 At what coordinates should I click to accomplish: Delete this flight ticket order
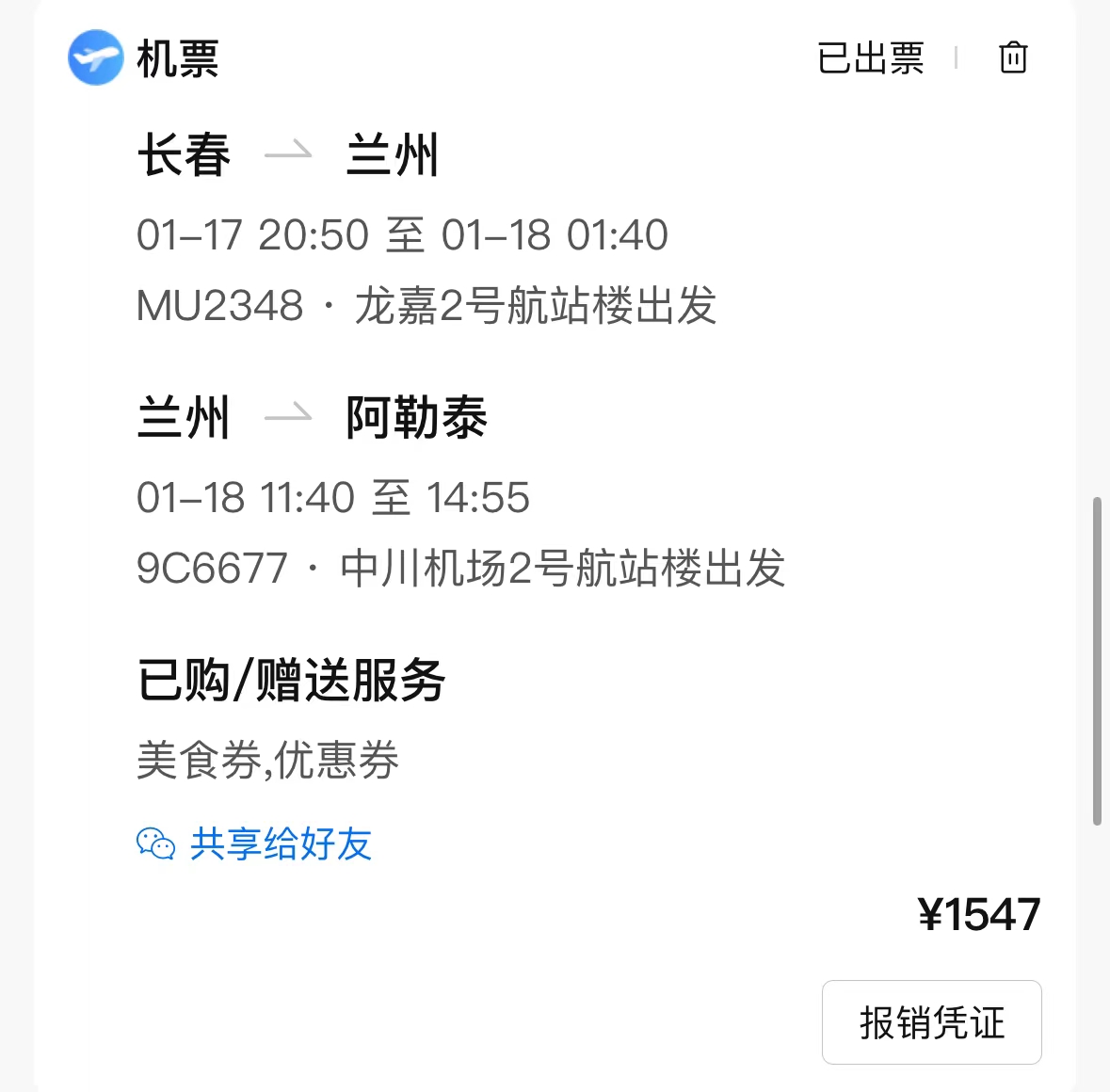pos(1012,58)
